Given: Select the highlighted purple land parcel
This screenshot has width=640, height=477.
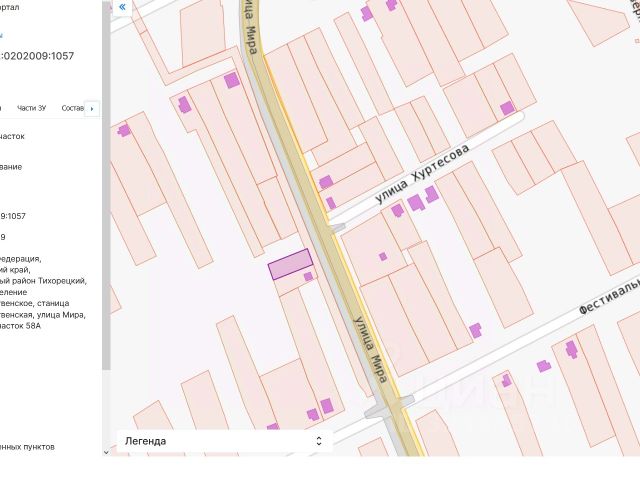Looking at the screenshot, I should [290, 265].
